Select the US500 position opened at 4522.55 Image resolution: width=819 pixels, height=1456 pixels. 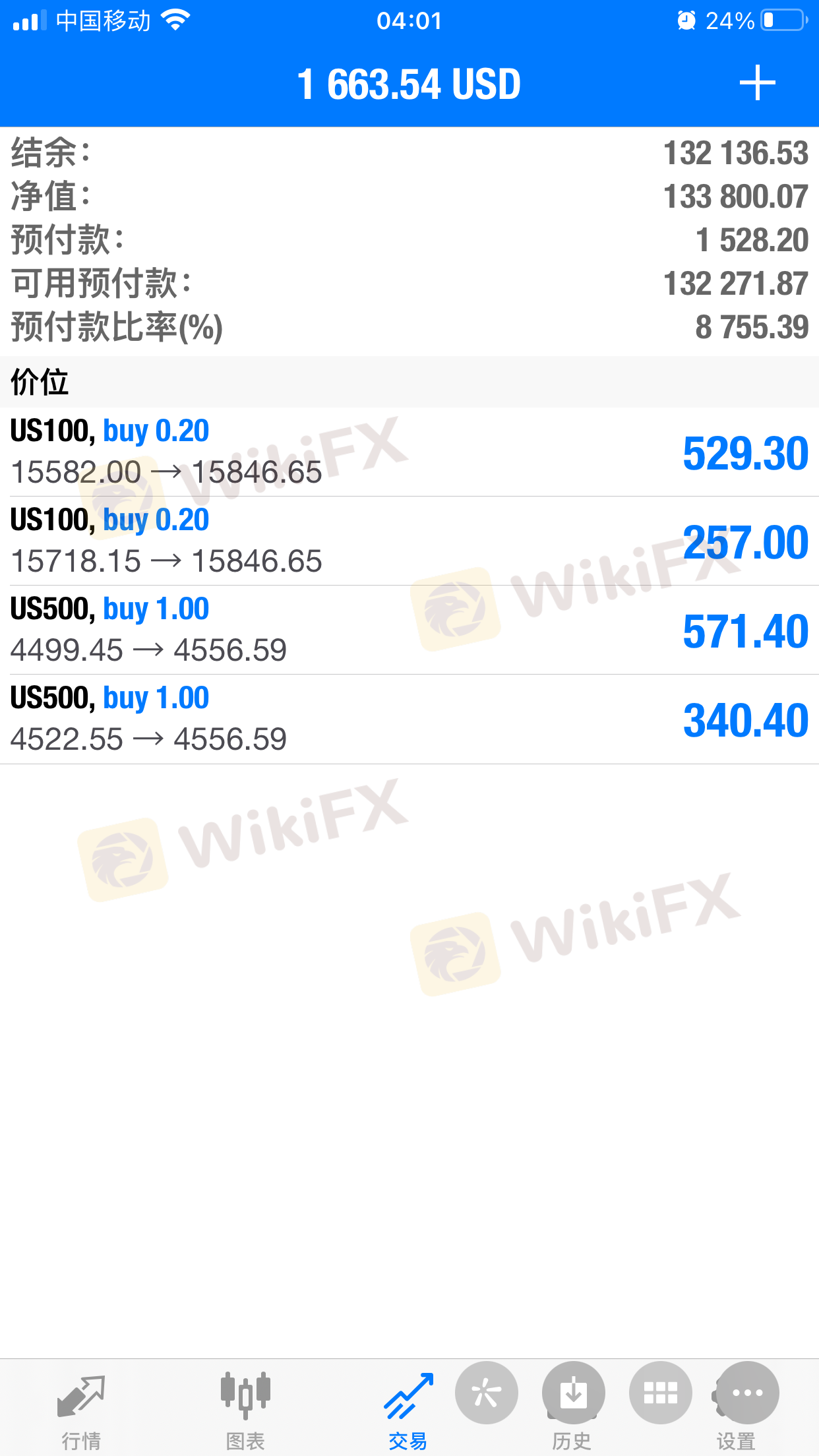coord(409,719)
